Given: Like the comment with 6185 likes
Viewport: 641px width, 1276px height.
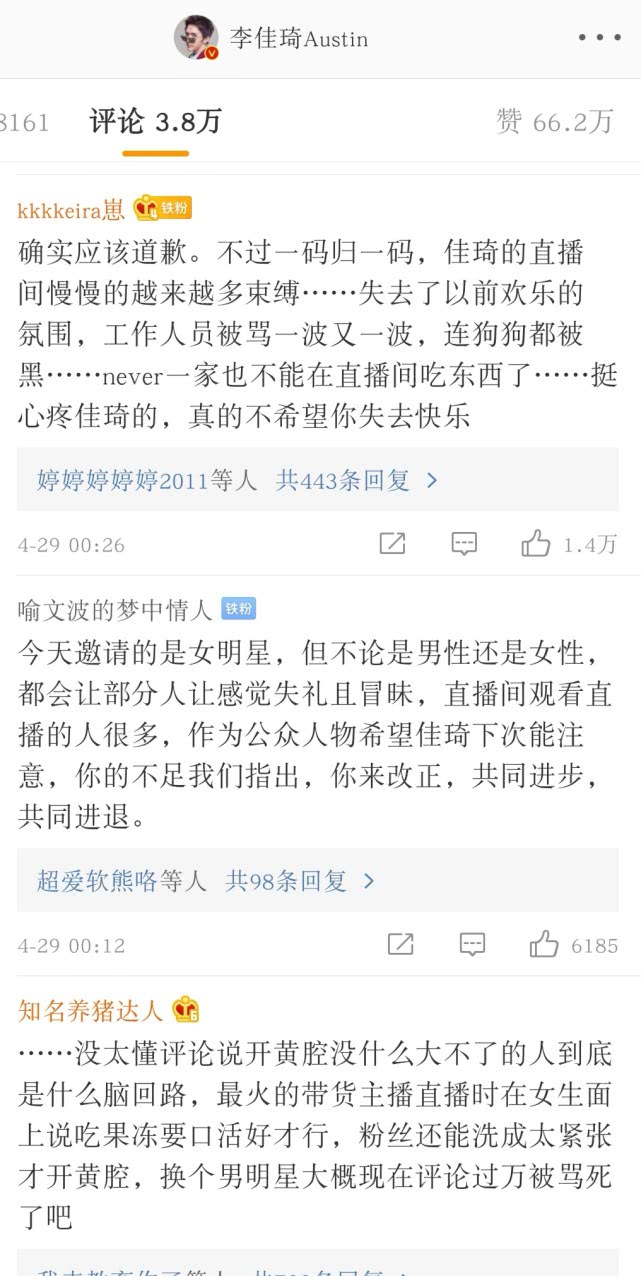Looking at the screenshot, I should point(545,944).
